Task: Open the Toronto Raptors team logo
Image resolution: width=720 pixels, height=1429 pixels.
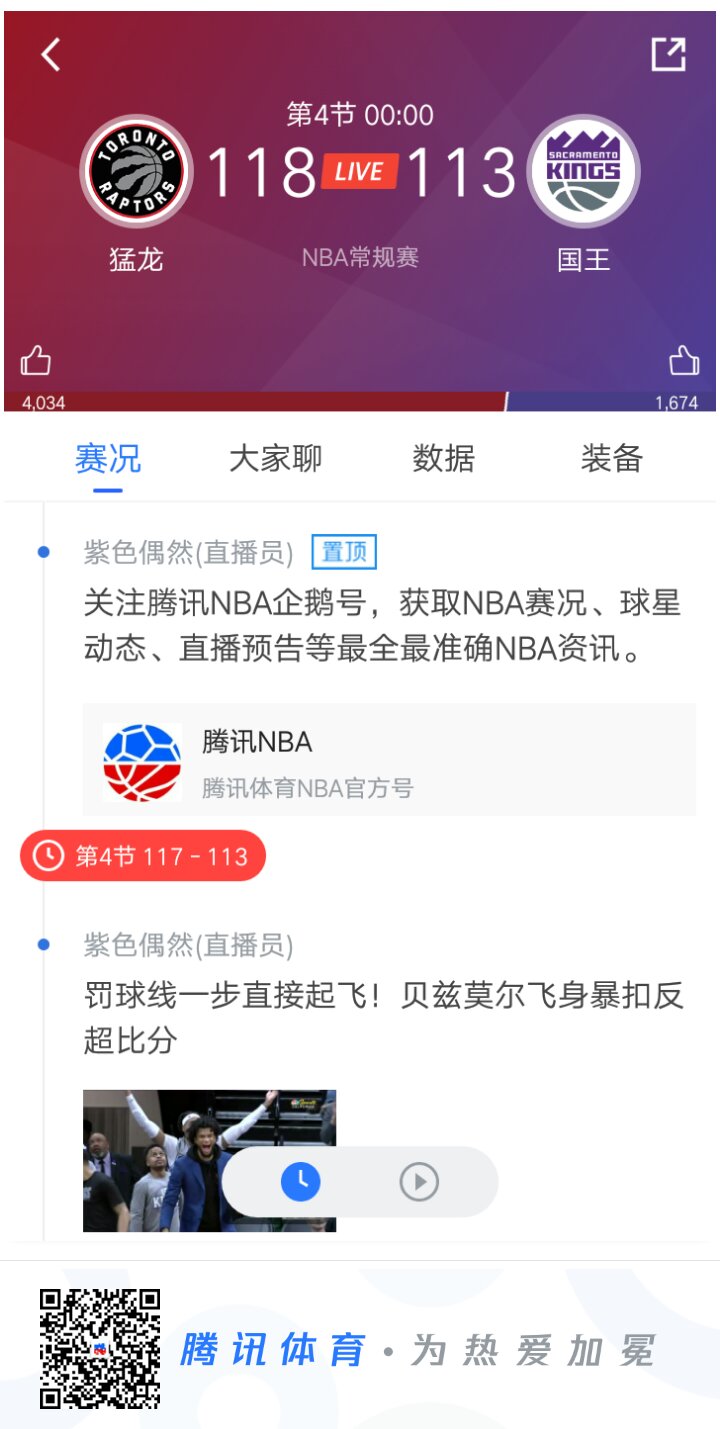Action: 136,170
